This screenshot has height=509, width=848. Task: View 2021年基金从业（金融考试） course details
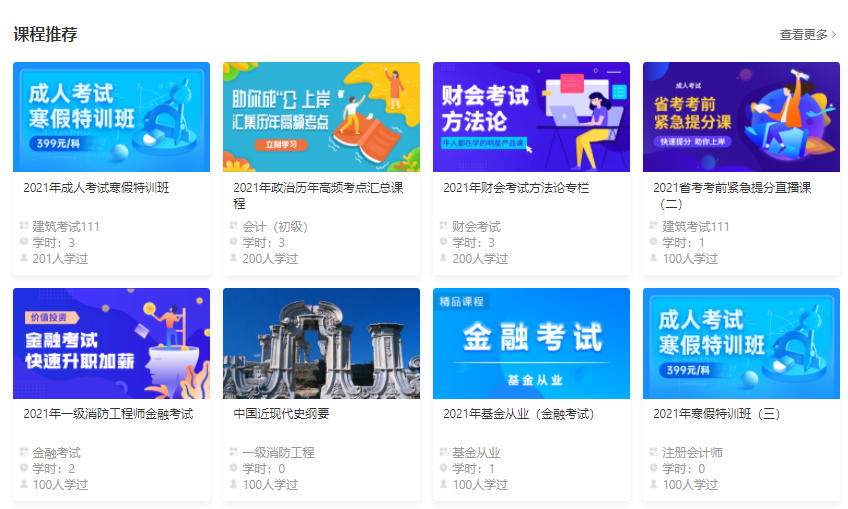pyautogui.click(x=531, y=343)
